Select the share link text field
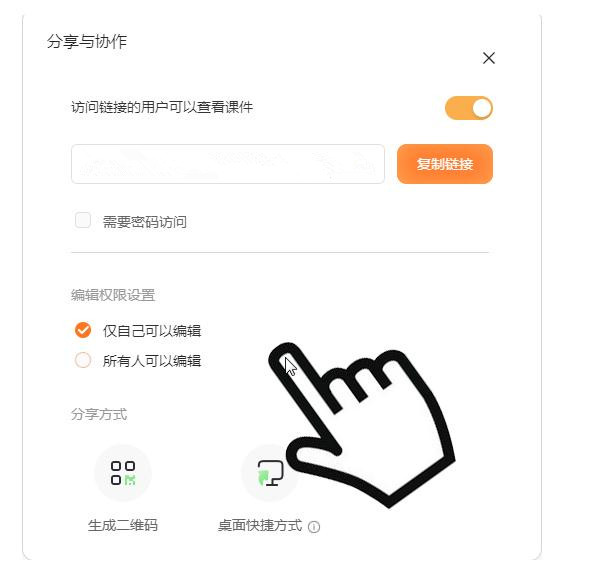The width and height of the screenshot is (600, 583). 228,164
